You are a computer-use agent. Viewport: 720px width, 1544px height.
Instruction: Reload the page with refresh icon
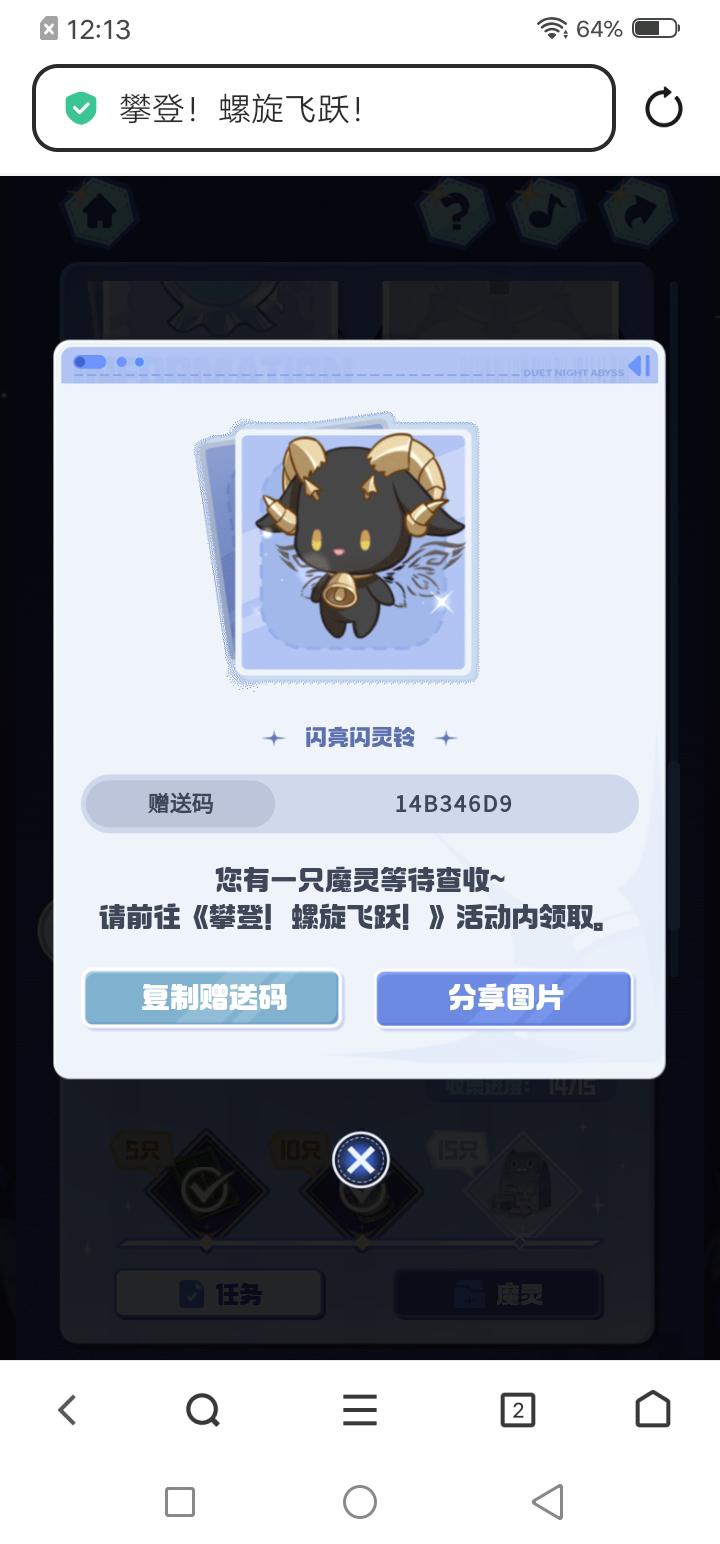click(x=663, y=108)
